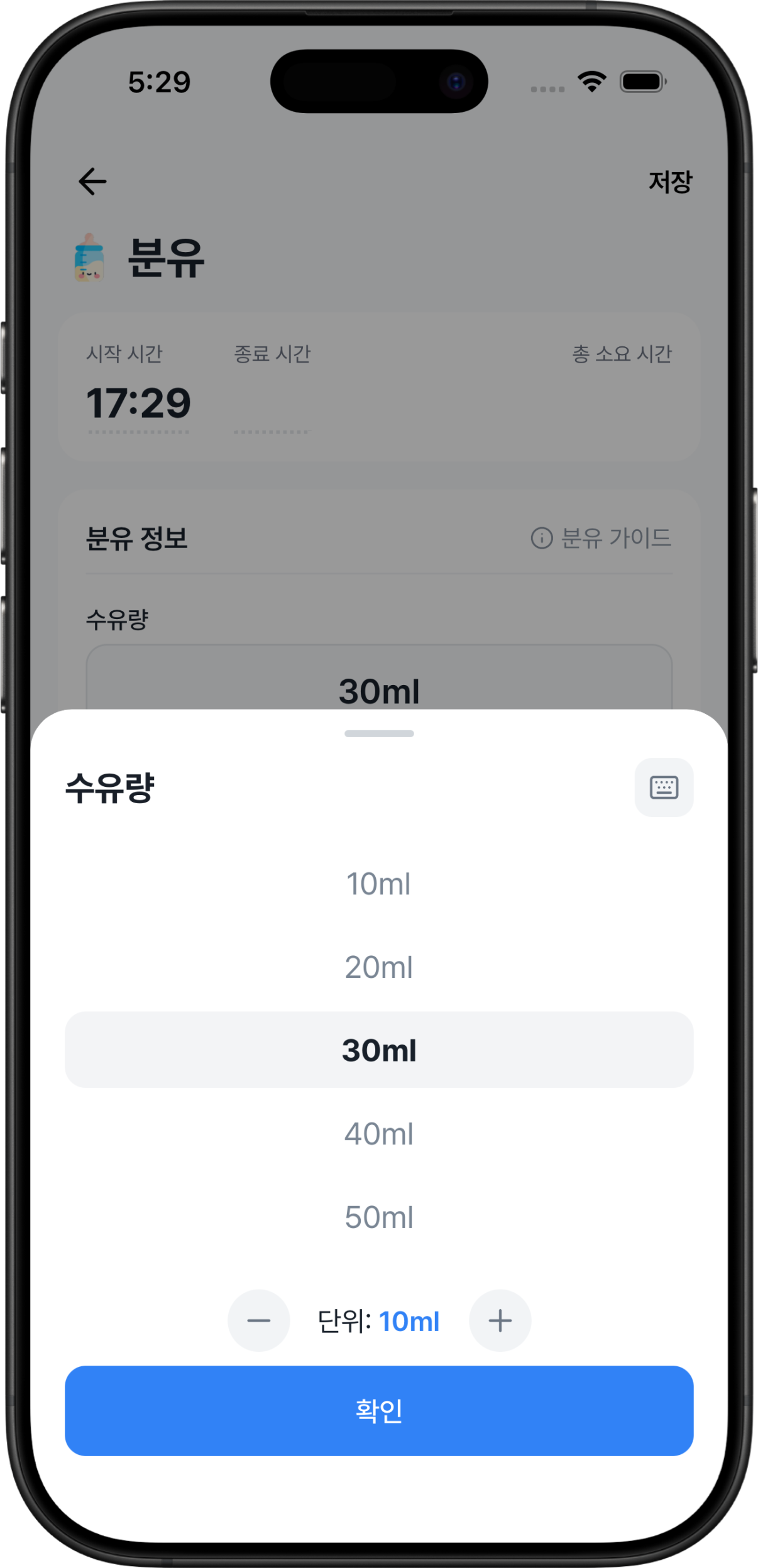Switch to keyboard input for 수유량
The image size is (758, 1568).
tap(664, 787)
